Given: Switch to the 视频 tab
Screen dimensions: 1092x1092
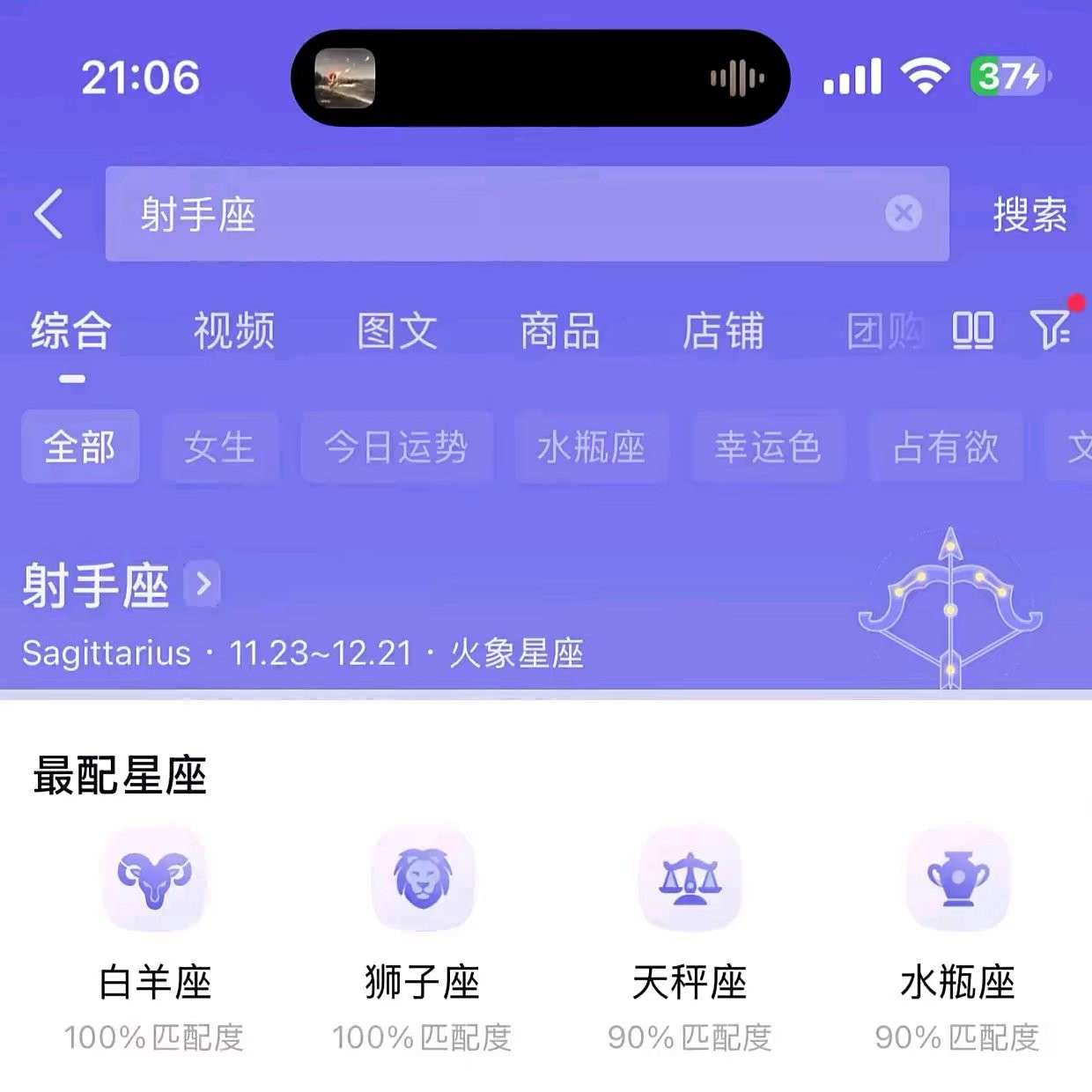Looking at the screenshot, I should pyautogui.click(x=233, y=332).
